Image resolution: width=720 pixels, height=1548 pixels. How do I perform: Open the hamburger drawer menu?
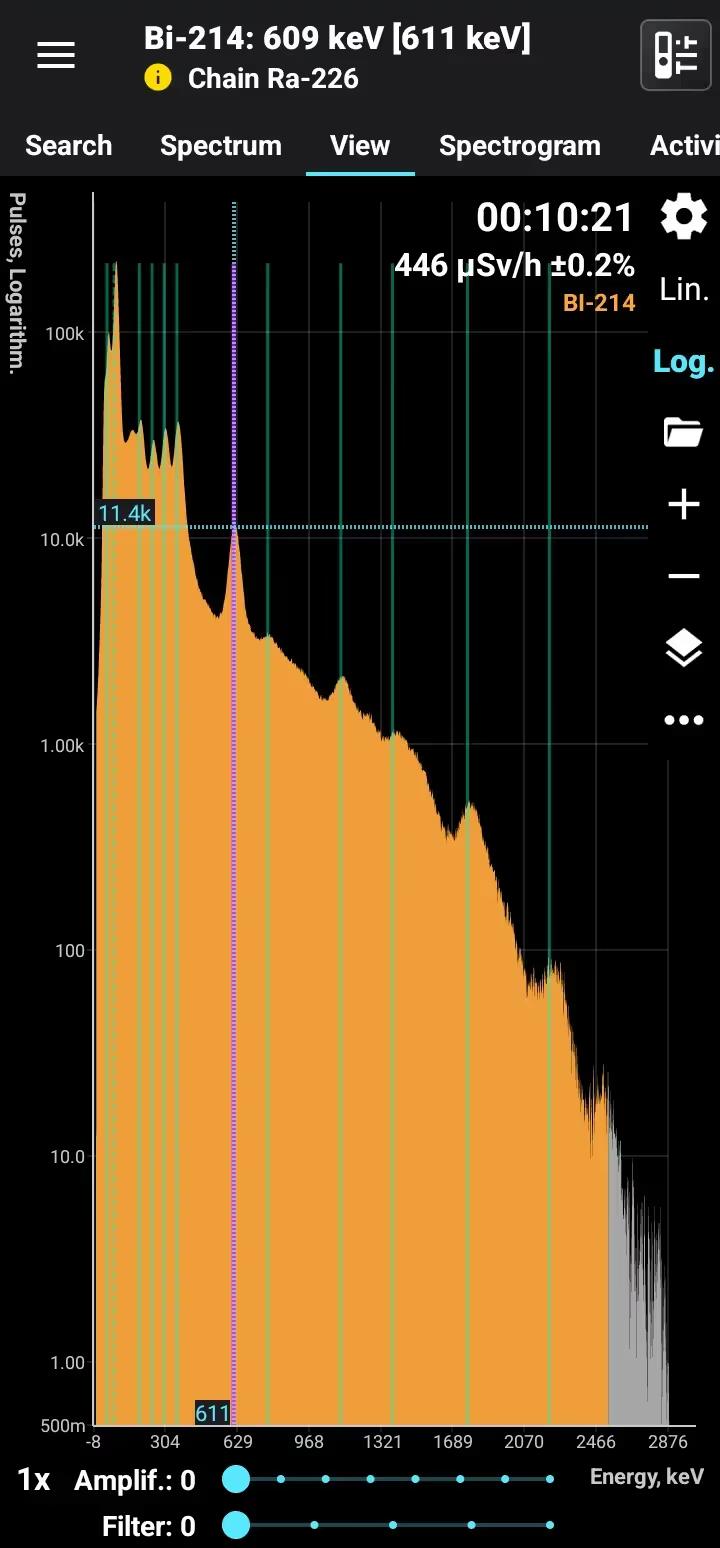point(56,56)
